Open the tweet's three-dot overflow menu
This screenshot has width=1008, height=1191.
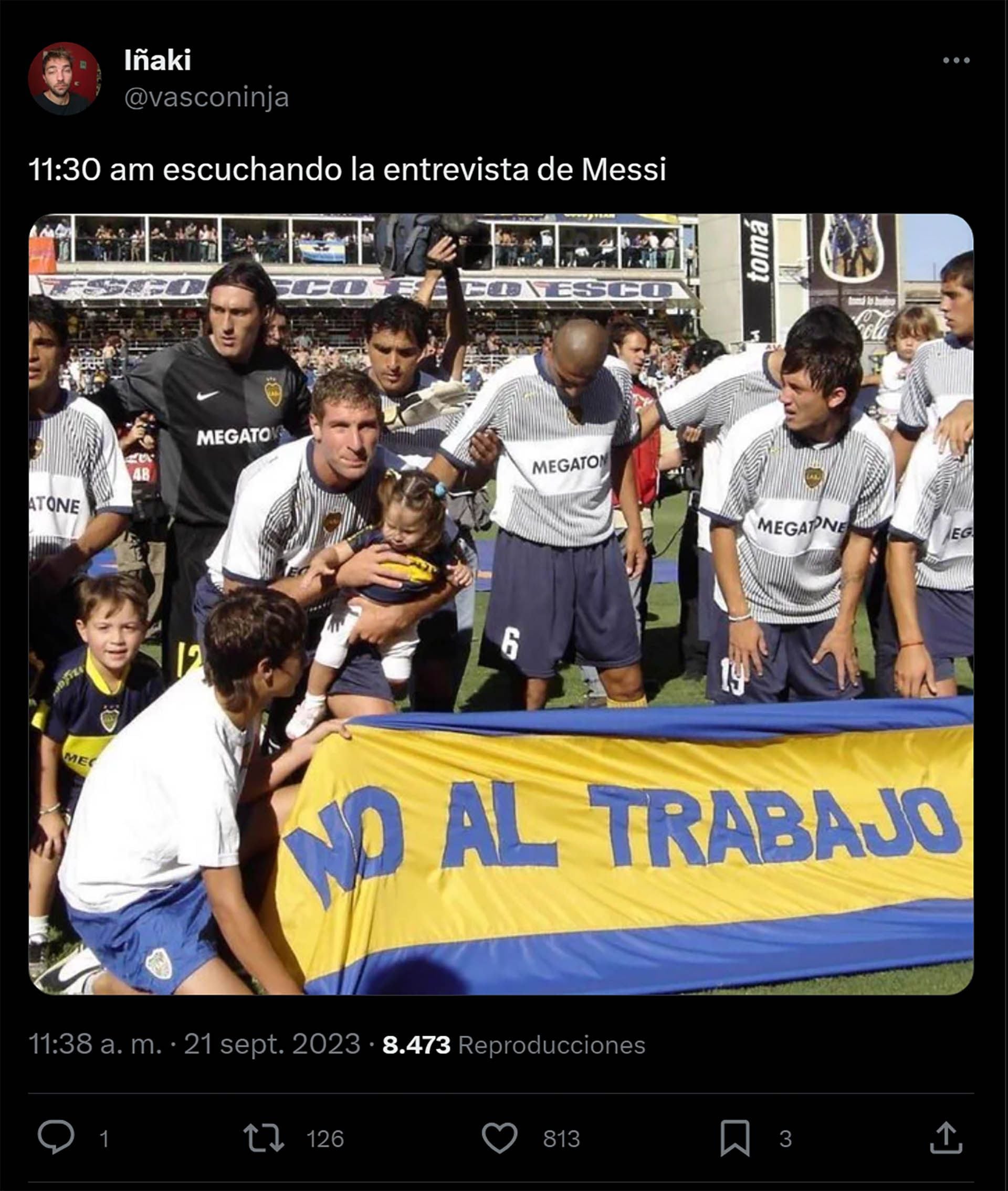(956, 60)
